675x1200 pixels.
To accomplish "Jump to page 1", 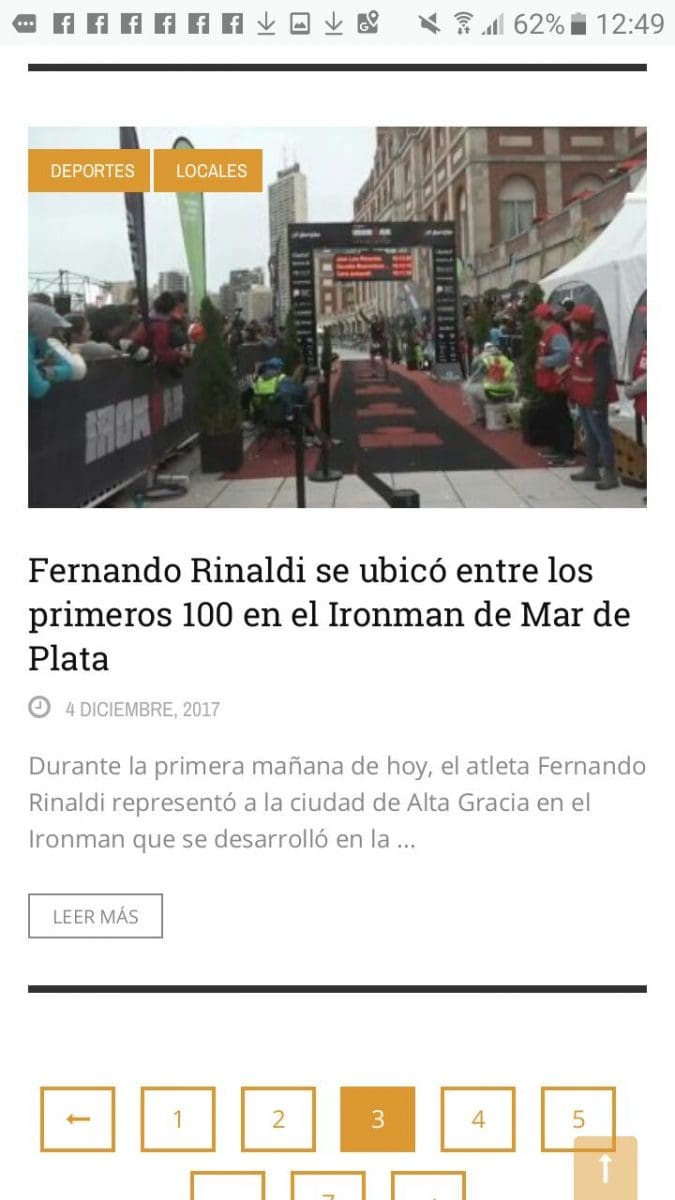I will 178,1119.
